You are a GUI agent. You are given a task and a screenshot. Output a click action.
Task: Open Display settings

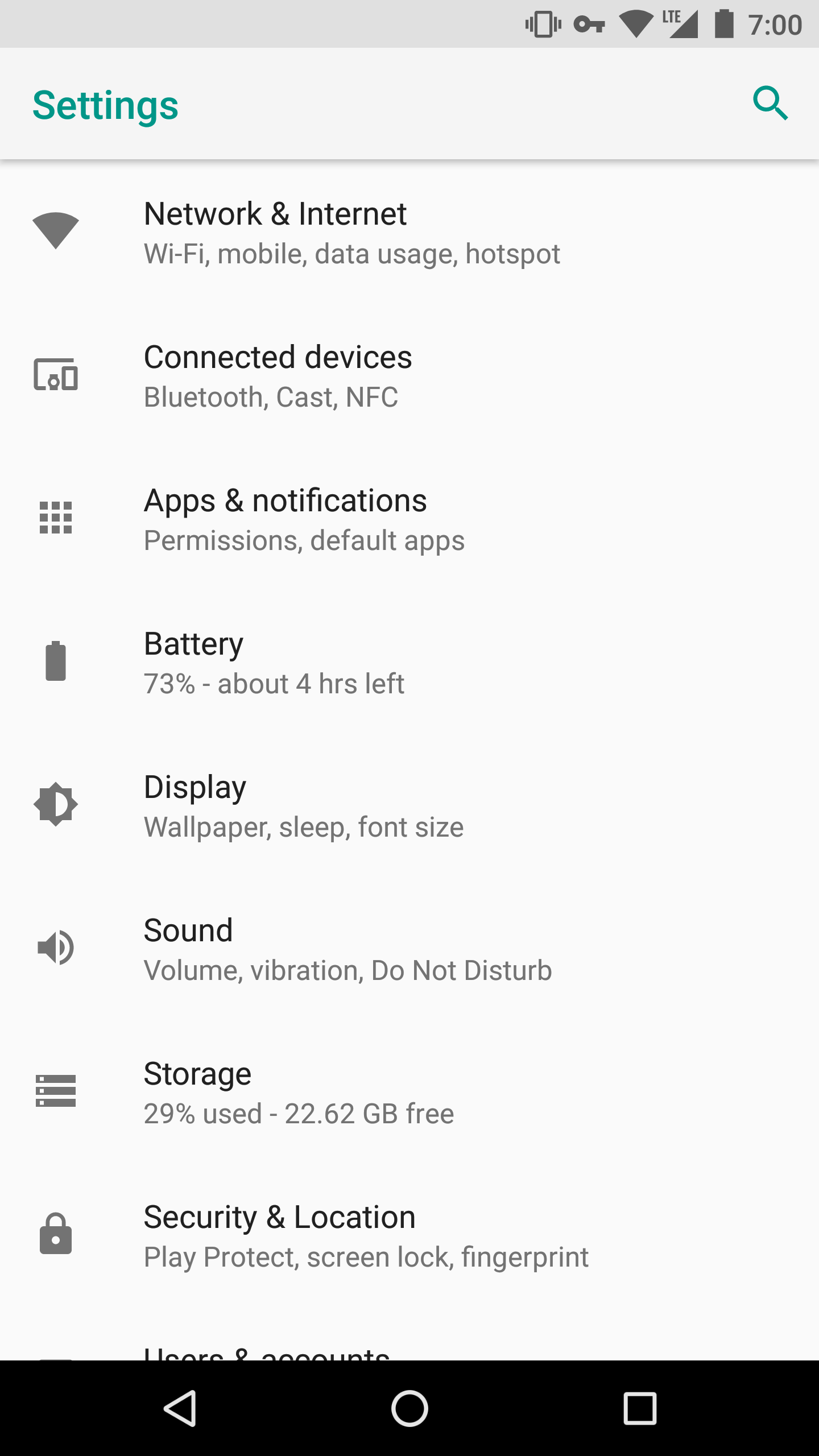(353, 805)
